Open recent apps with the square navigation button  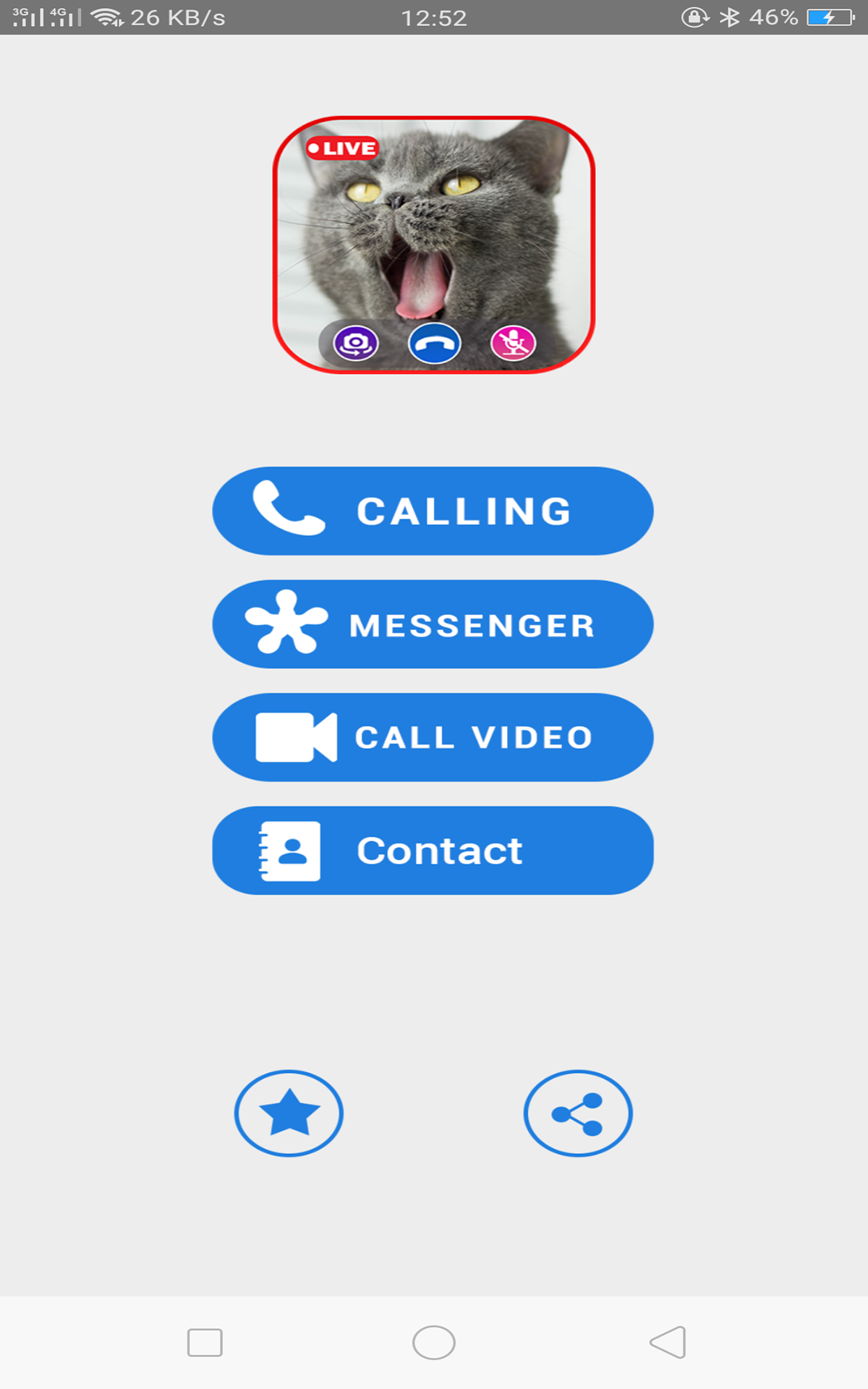tap(205, 1341)
